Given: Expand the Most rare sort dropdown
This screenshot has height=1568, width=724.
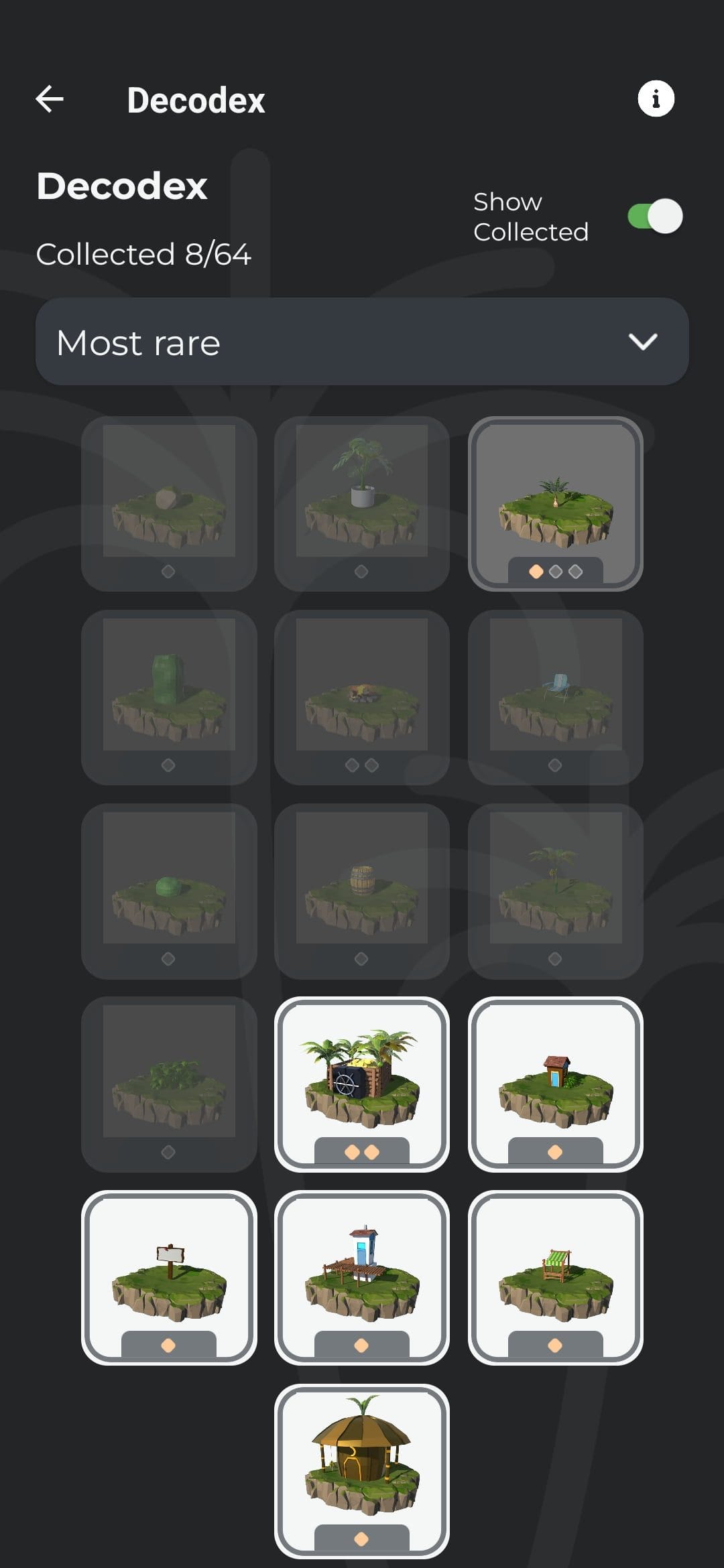Looking at the screenshot, I should [362, 342].
